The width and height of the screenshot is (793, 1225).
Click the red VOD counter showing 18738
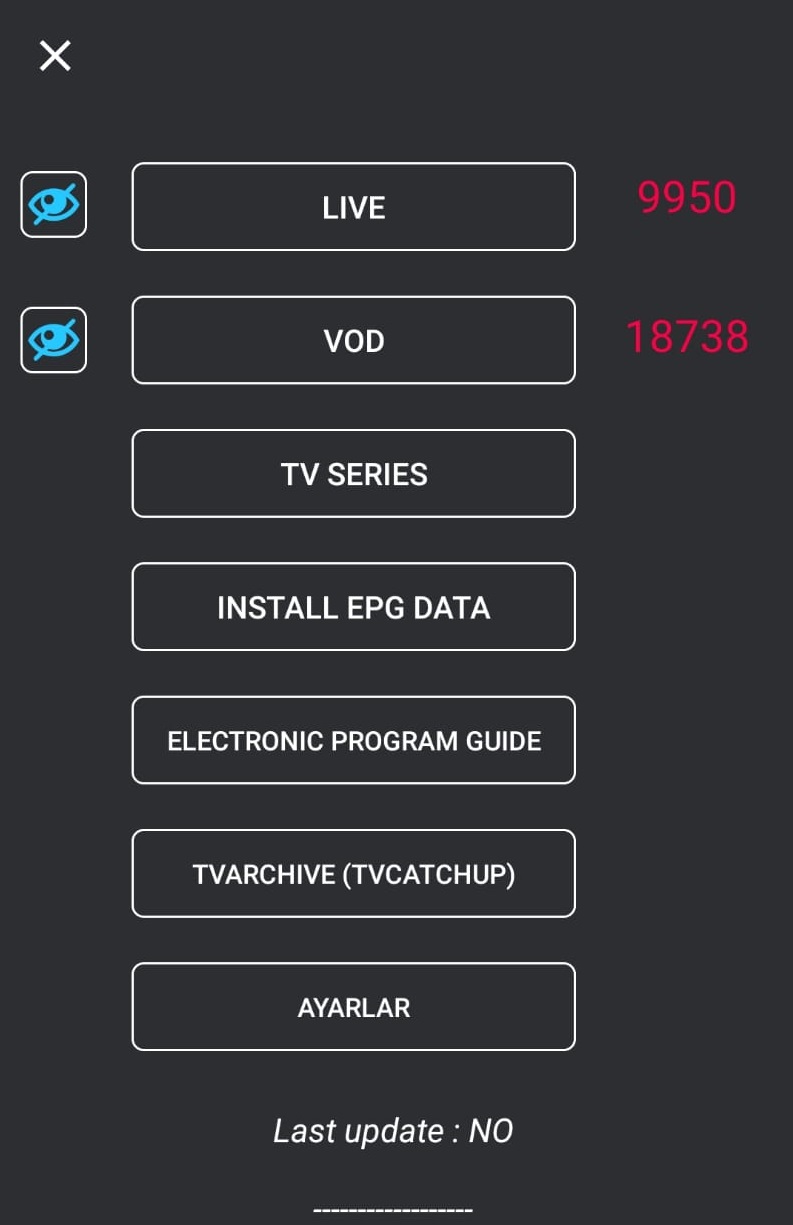[x=686, y=339]
